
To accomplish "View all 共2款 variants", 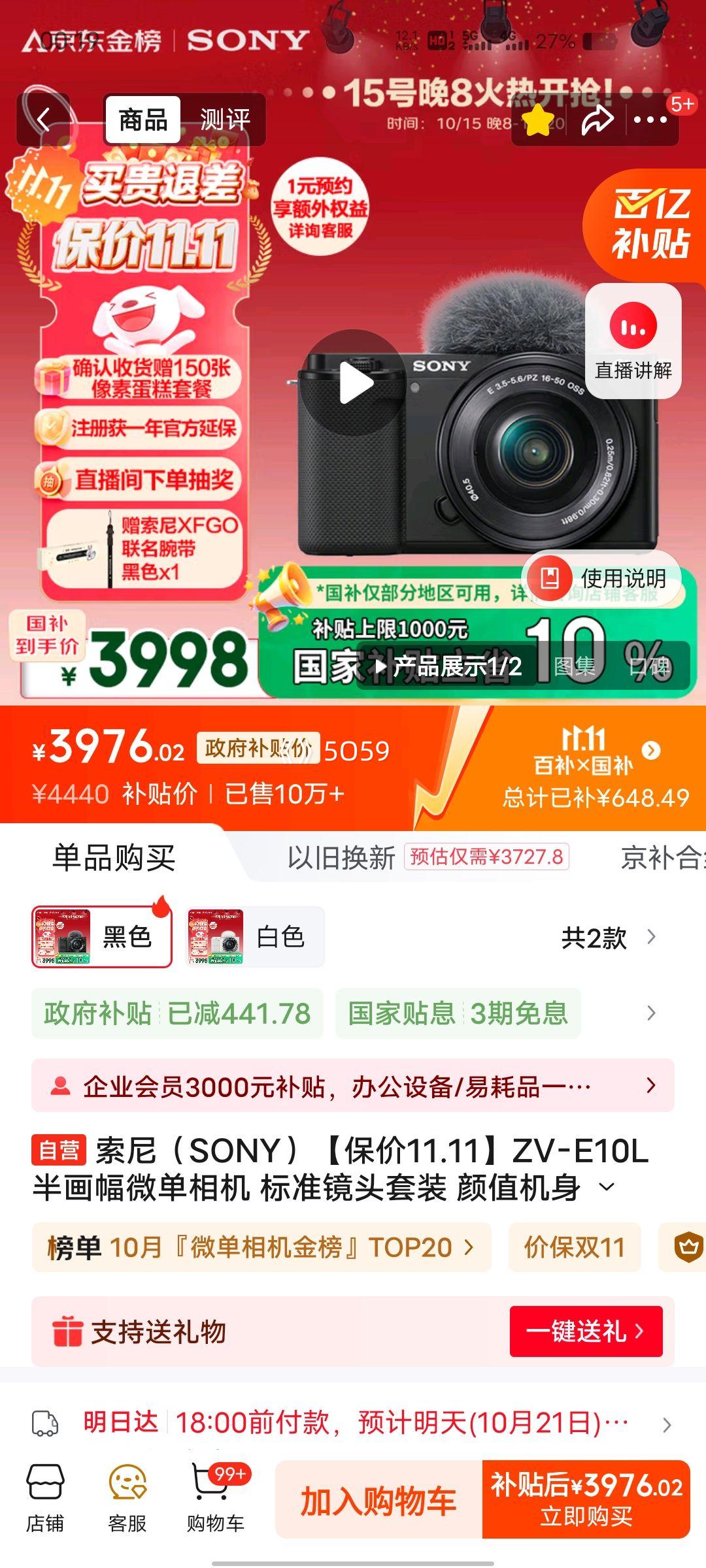I will pyautogui.click(x=608, y=938).
